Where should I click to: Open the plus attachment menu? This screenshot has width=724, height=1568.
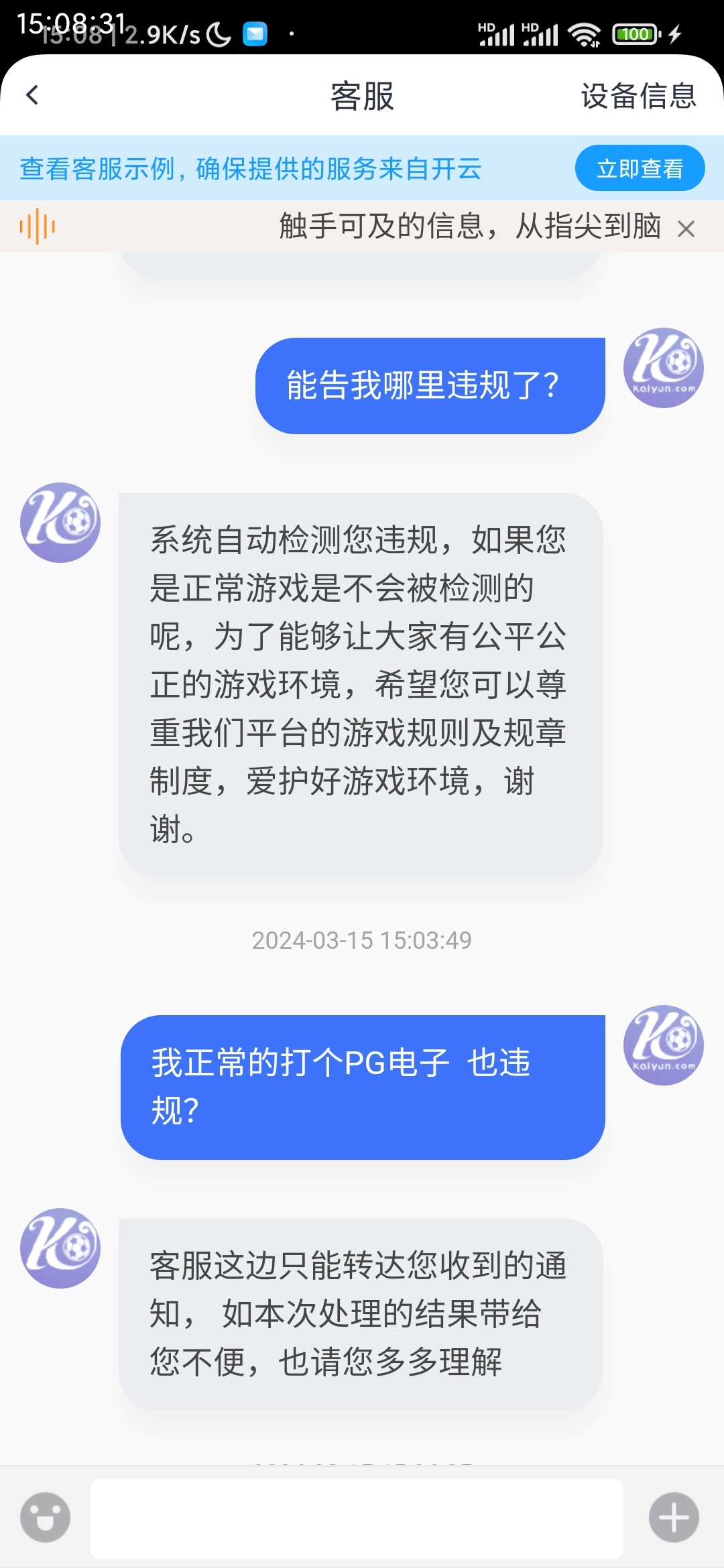[x=674, y=1517]
